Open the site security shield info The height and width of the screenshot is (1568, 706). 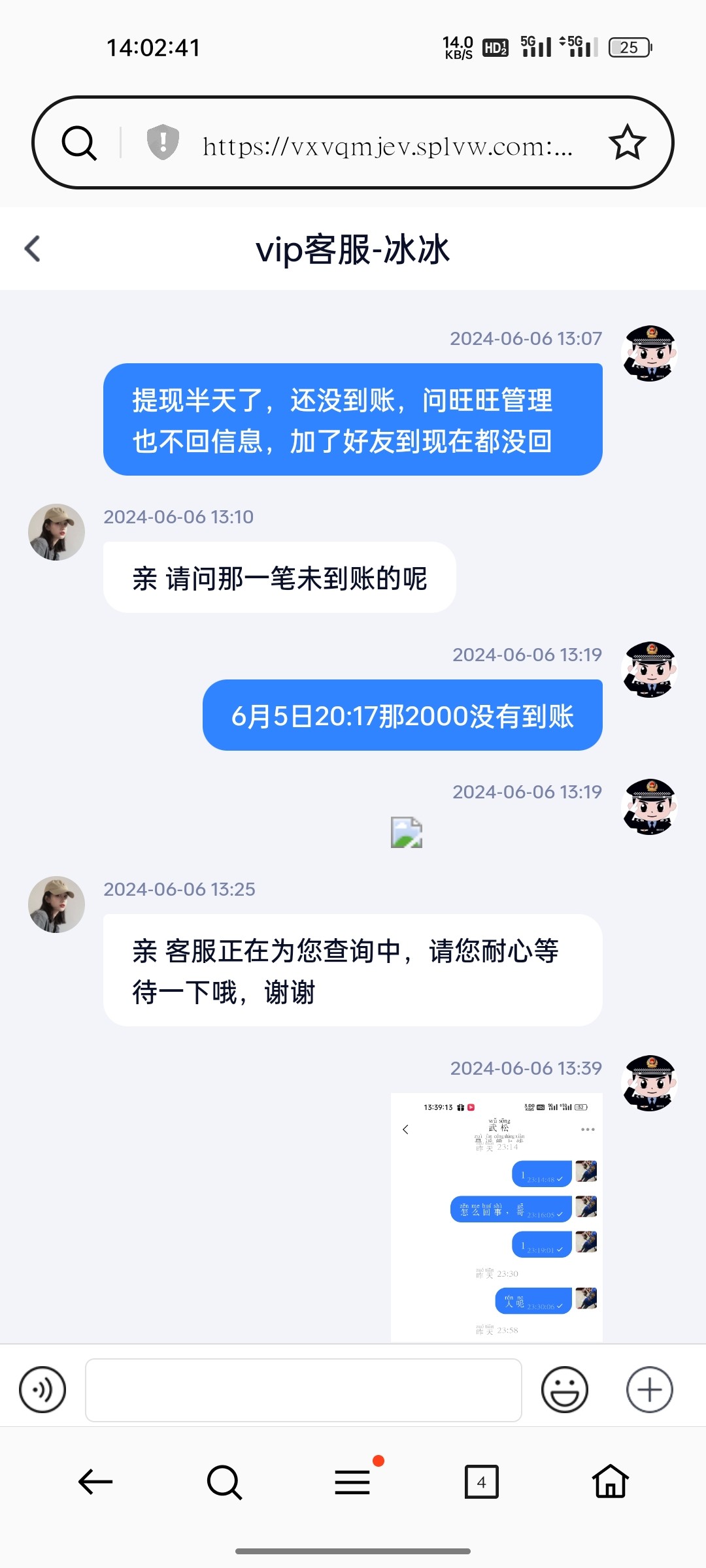[163, 142]
